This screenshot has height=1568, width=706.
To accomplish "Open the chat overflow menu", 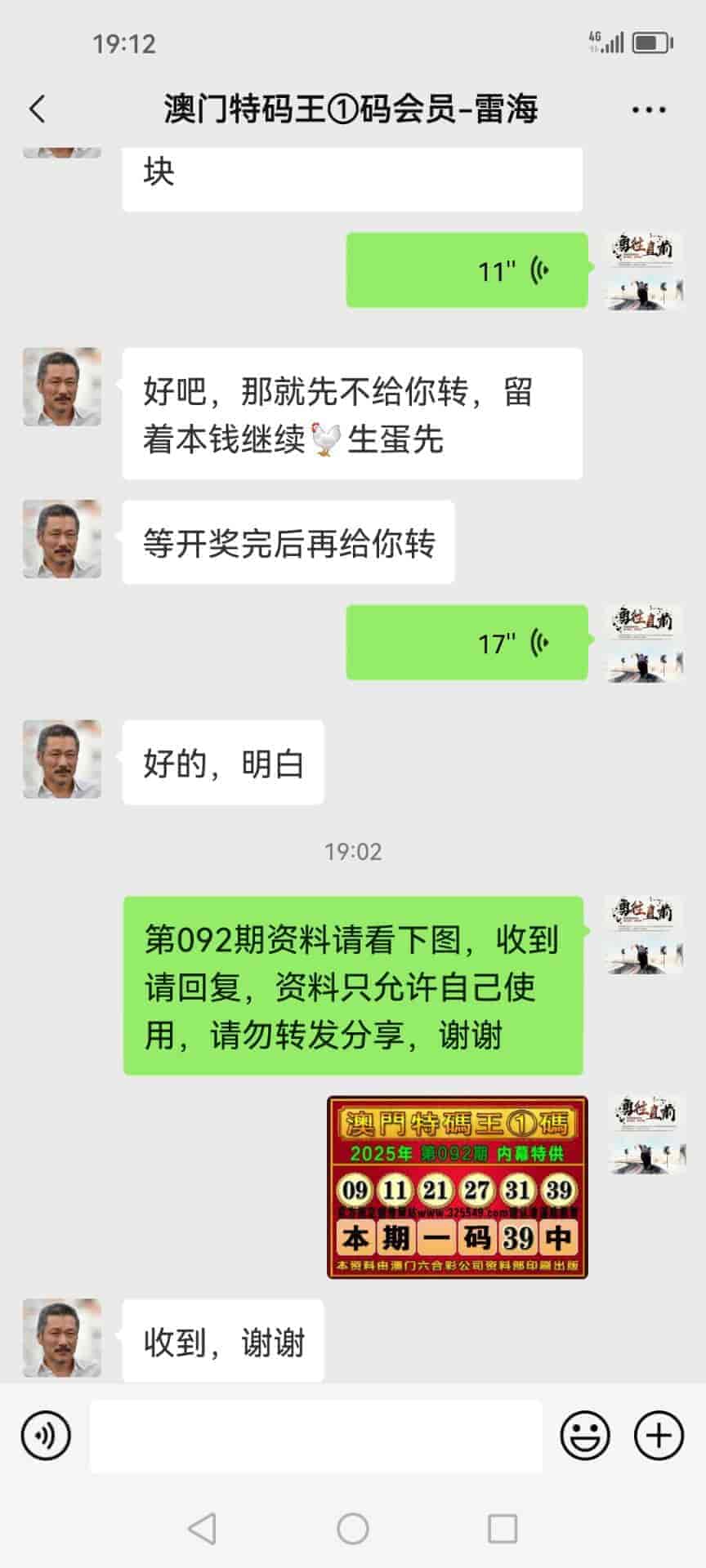I will pos(648,109).
